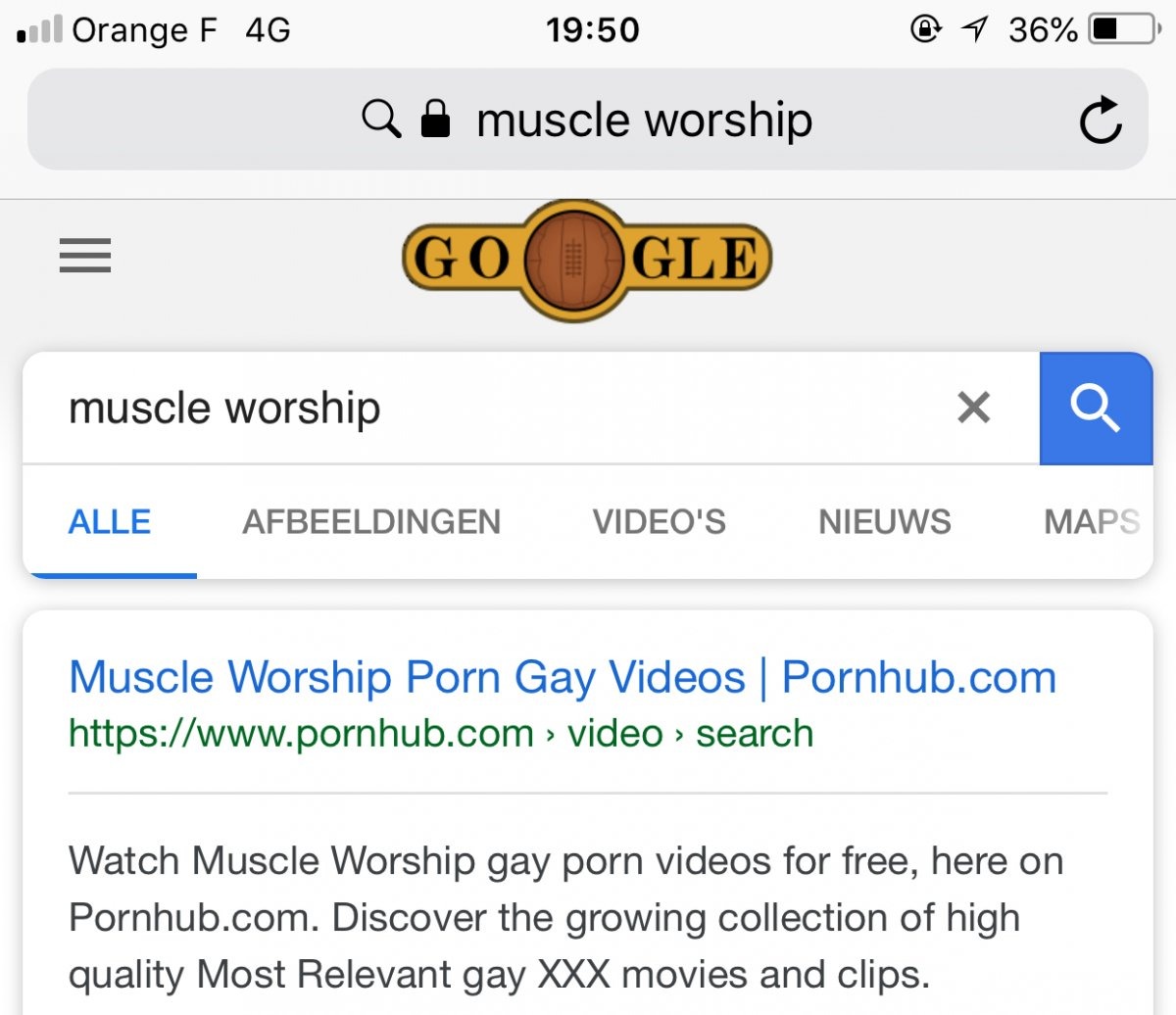Tap the blue search button
This screenshot has height=1015, width=1176.
(1095, 408)
